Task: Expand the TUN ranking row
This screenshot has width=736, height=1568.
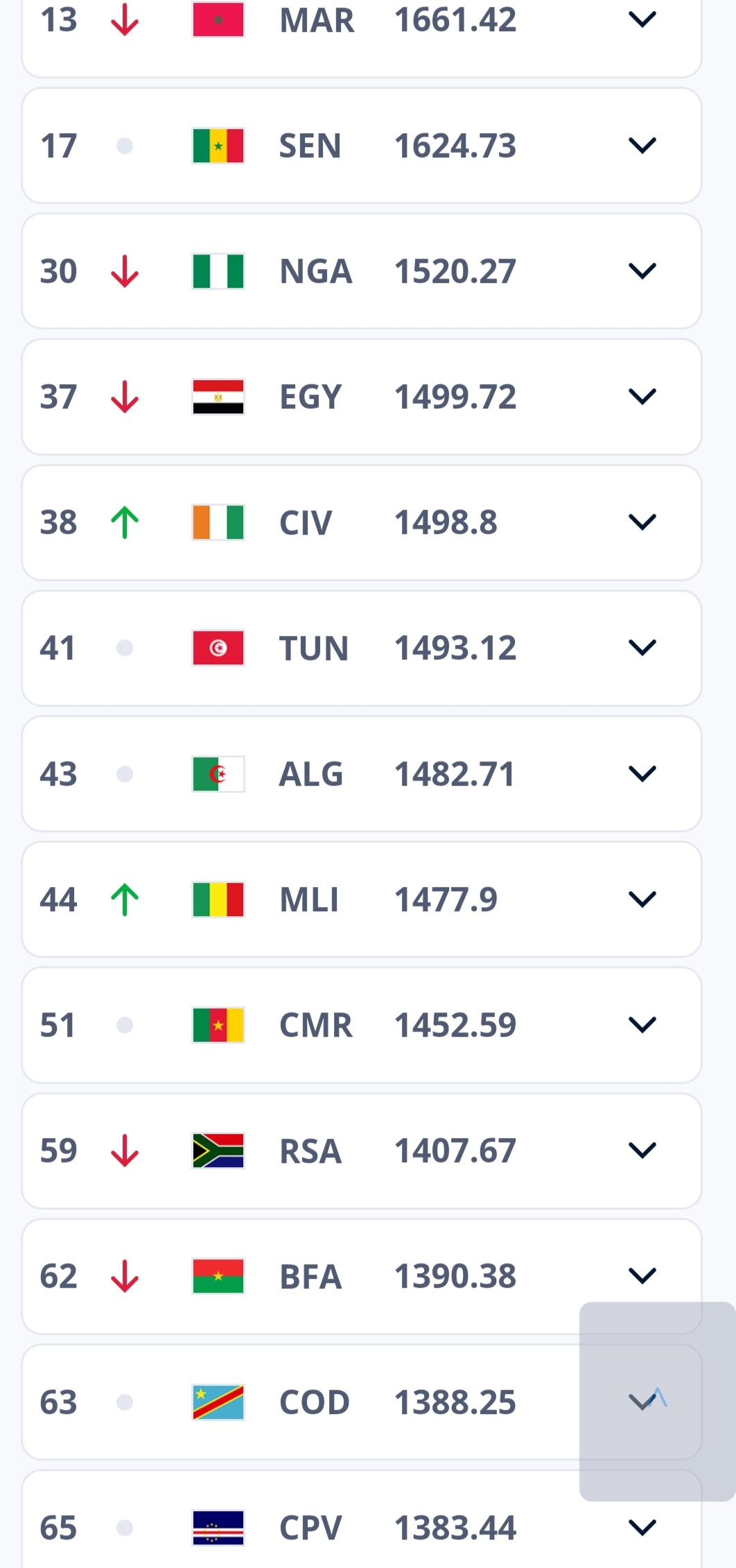Action: (642, 648)
